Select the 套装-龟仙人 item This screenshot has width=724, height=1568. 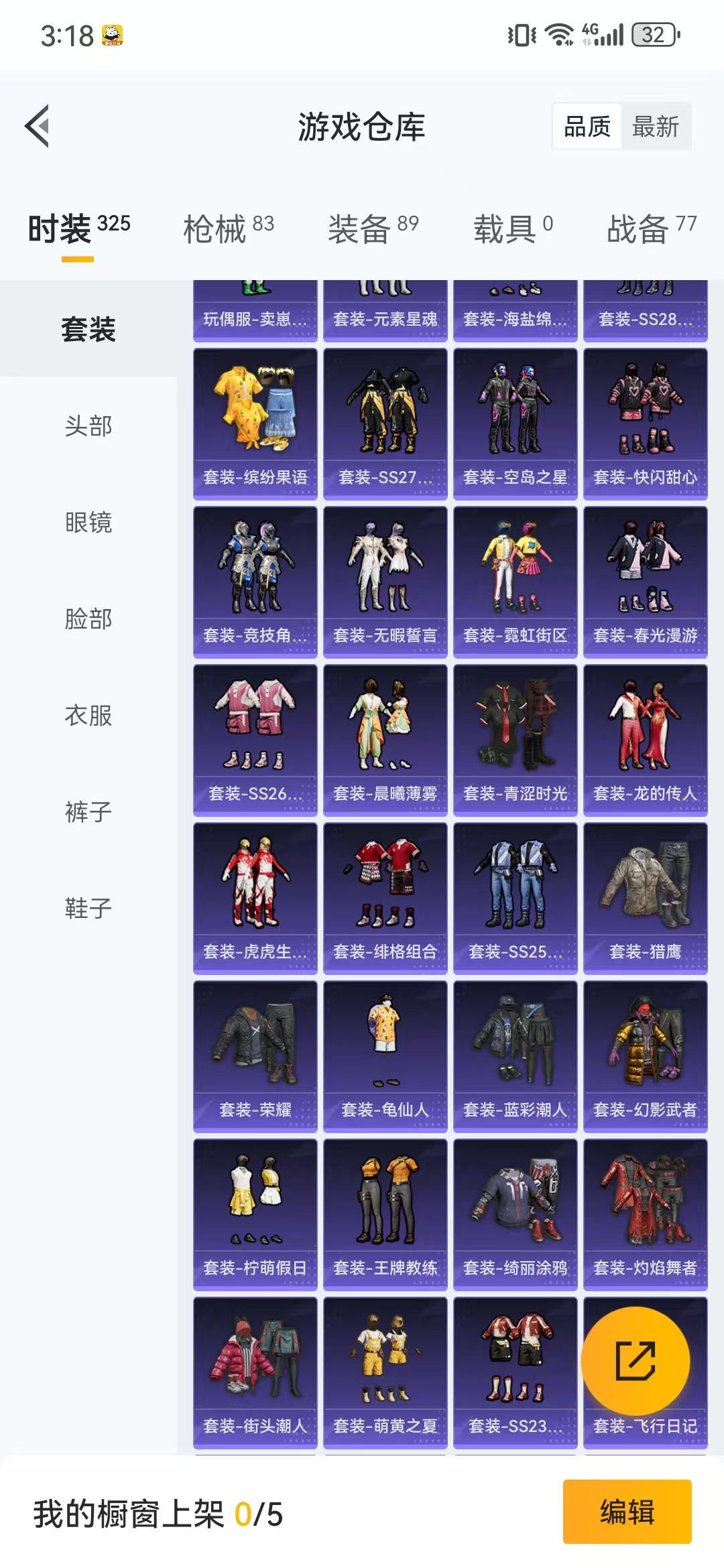point(385,1057)
